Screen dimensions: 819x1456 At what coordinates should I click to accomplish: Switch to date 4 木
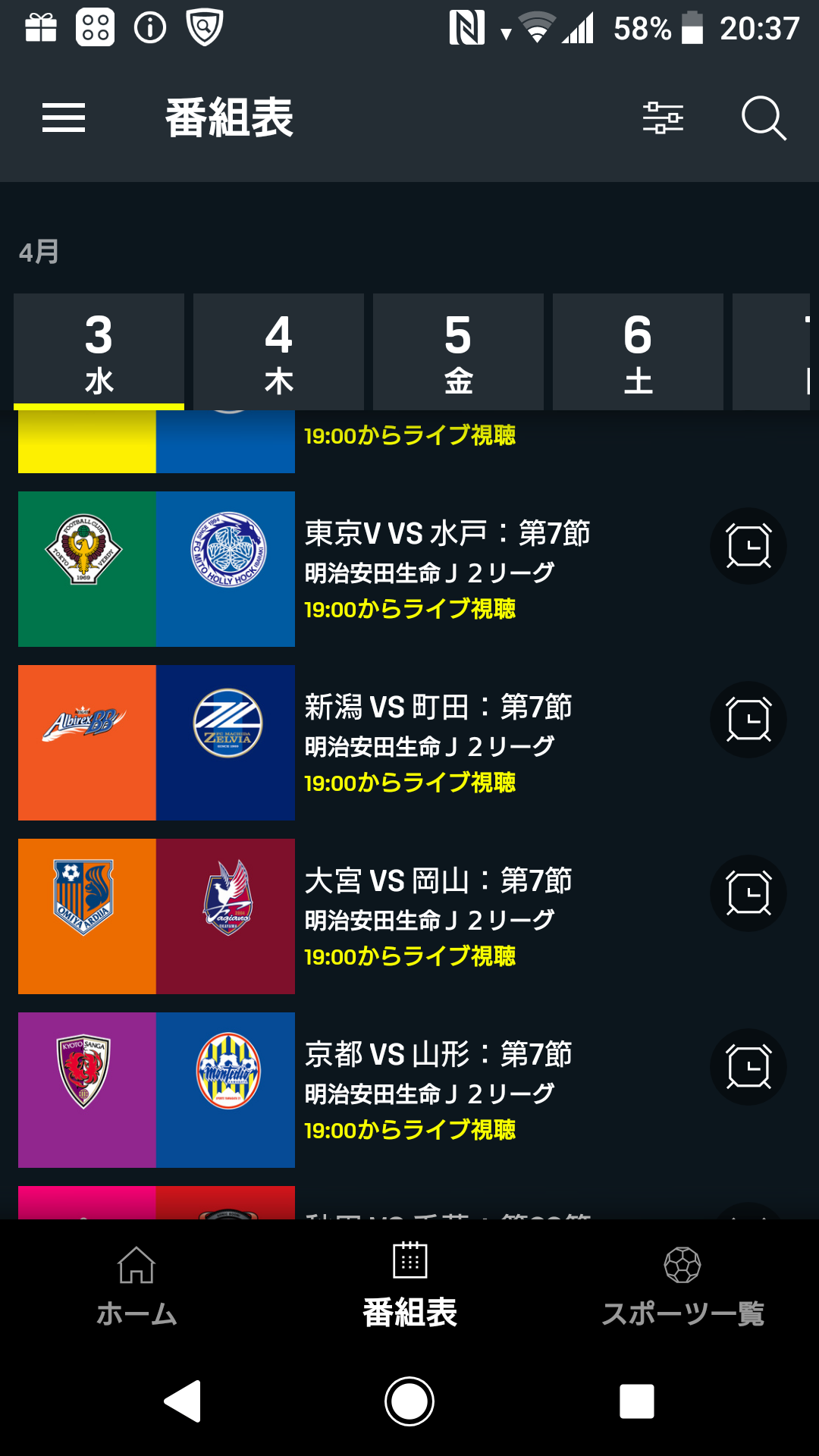(278, 352)
